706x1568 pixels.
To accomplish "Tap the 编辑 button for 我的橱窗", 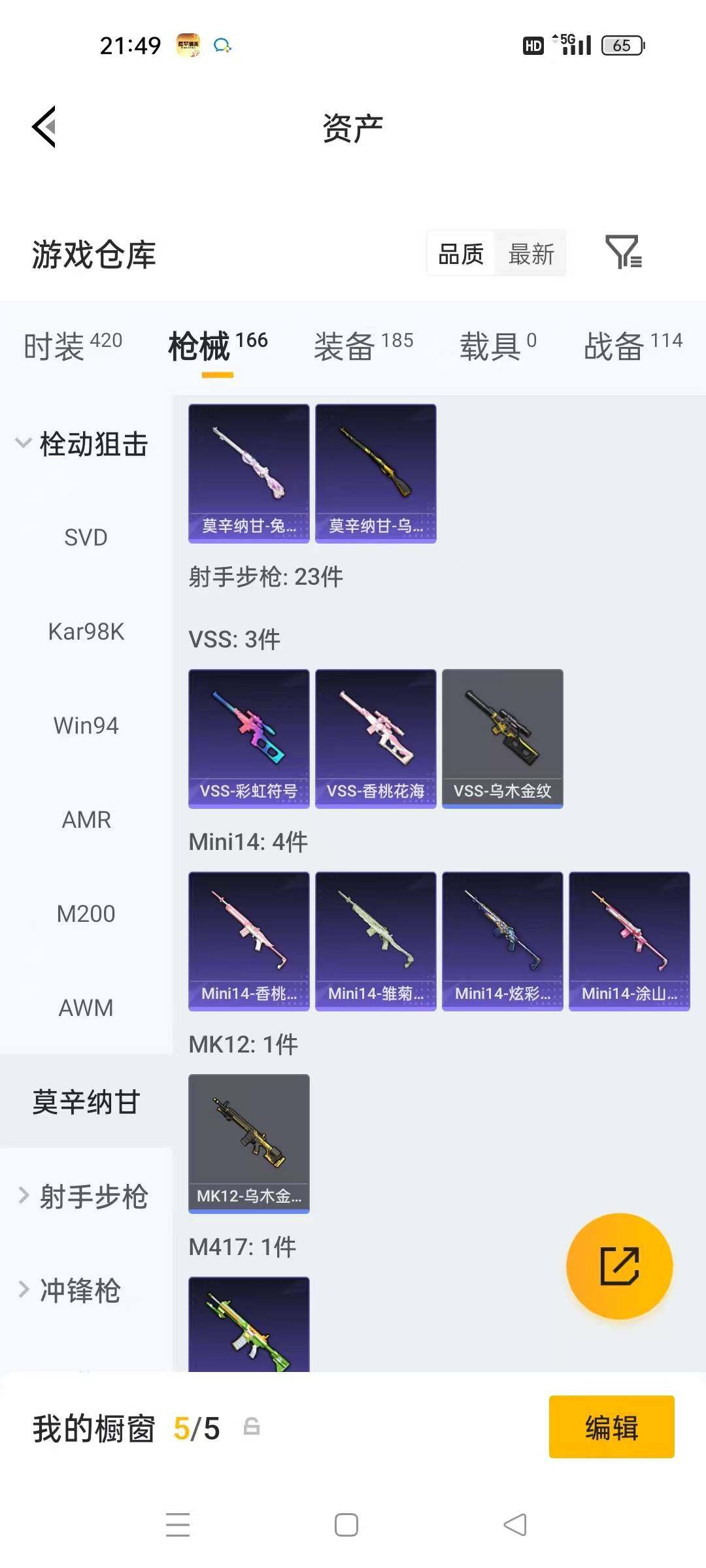I will click(x=611, y=1427).
